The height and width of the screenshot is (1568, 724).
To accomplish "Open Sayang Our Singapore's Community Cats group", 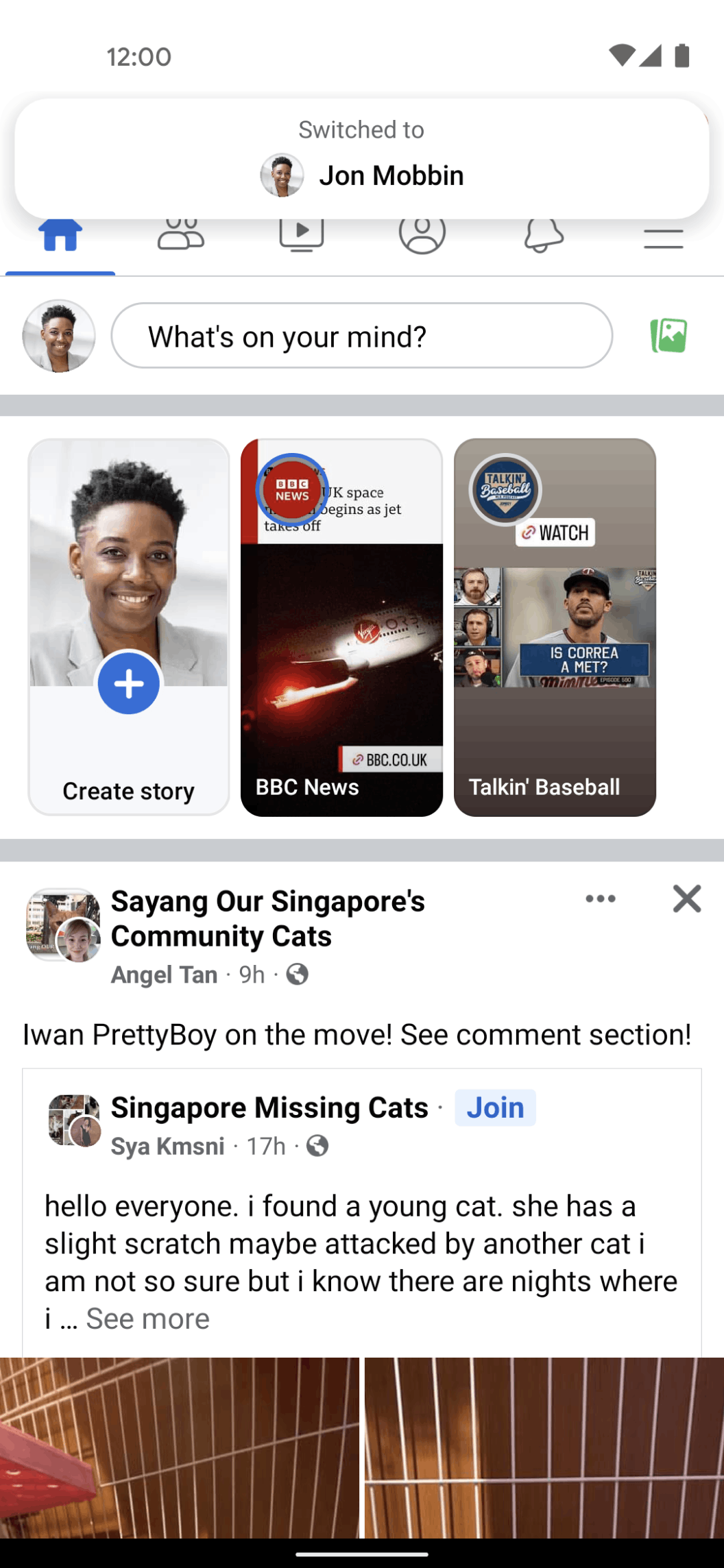I will pyautogui.click(x=267, y=918).
